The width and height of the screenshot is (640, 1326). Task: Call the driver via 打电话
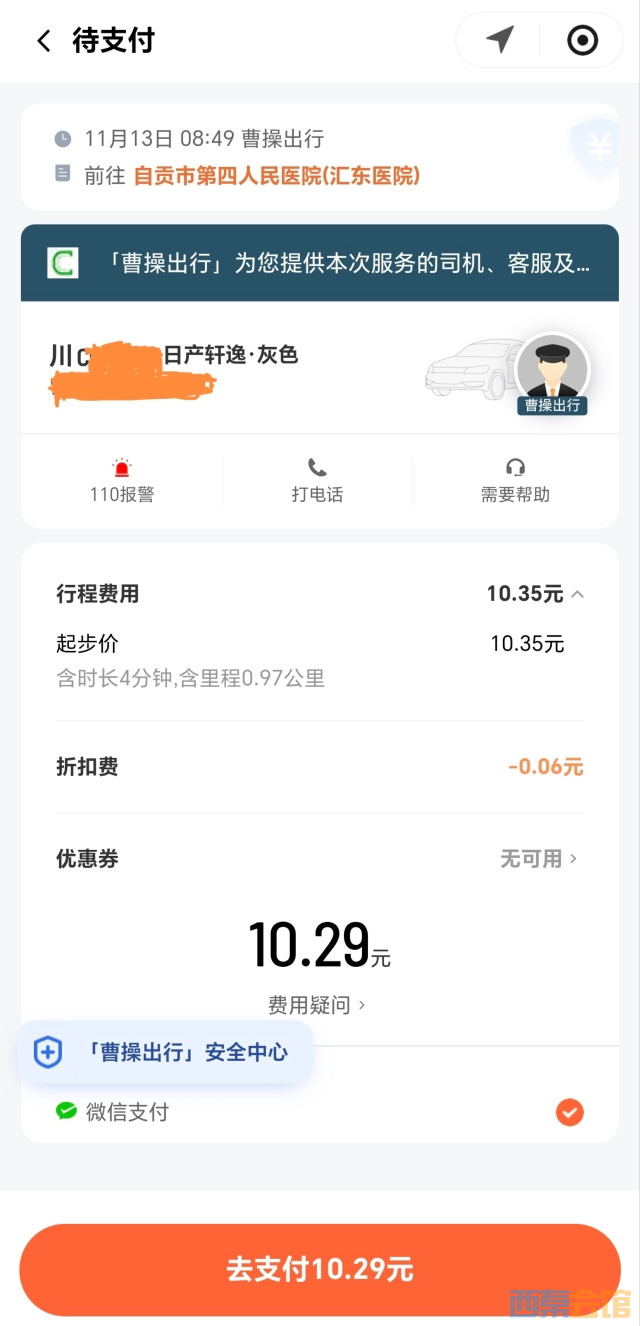tap(317, 481)
